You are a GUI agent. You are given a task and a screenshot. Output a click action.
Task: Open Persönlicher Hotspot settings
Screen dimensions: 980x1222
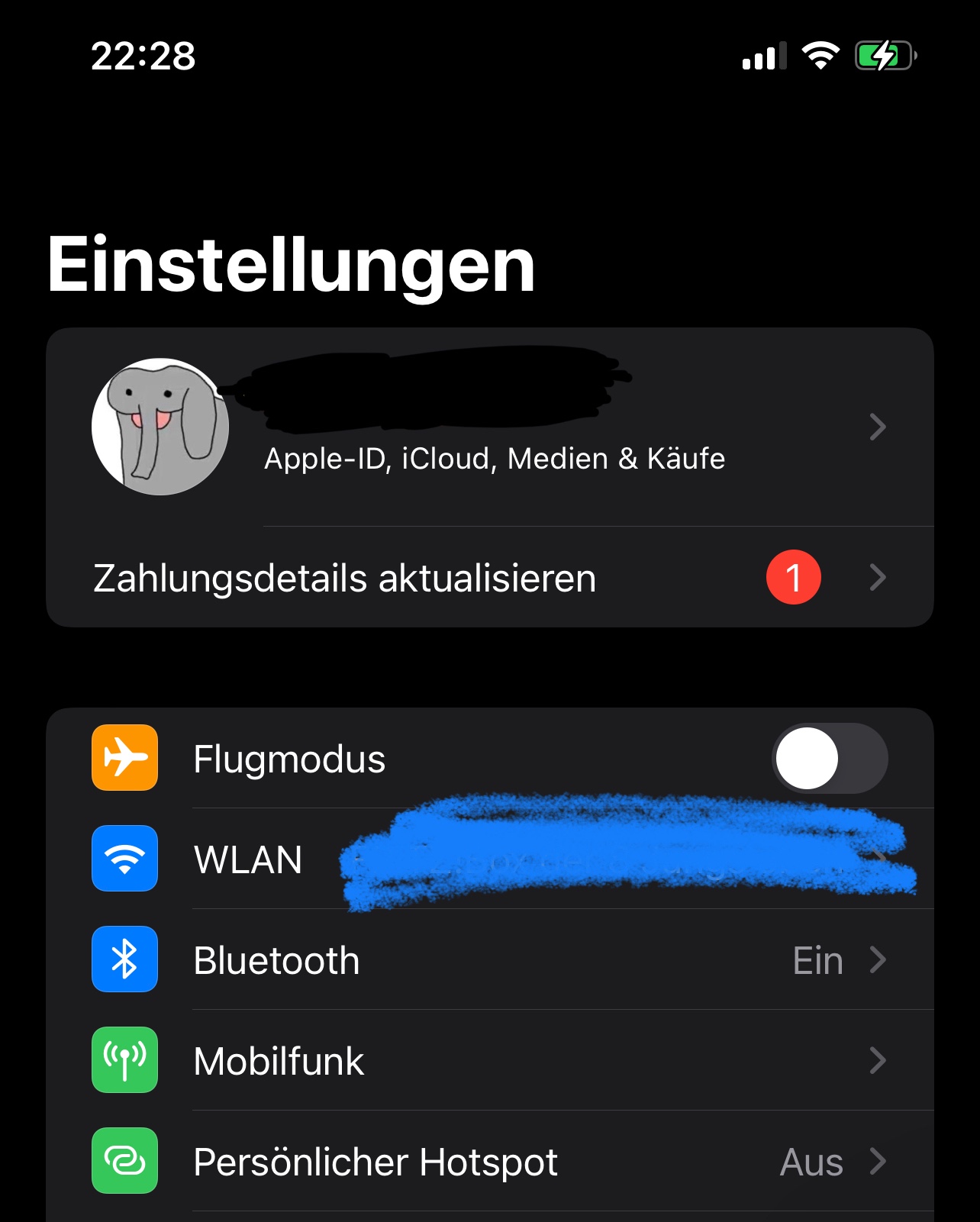pyautogui.click(x=490, y=1161)
